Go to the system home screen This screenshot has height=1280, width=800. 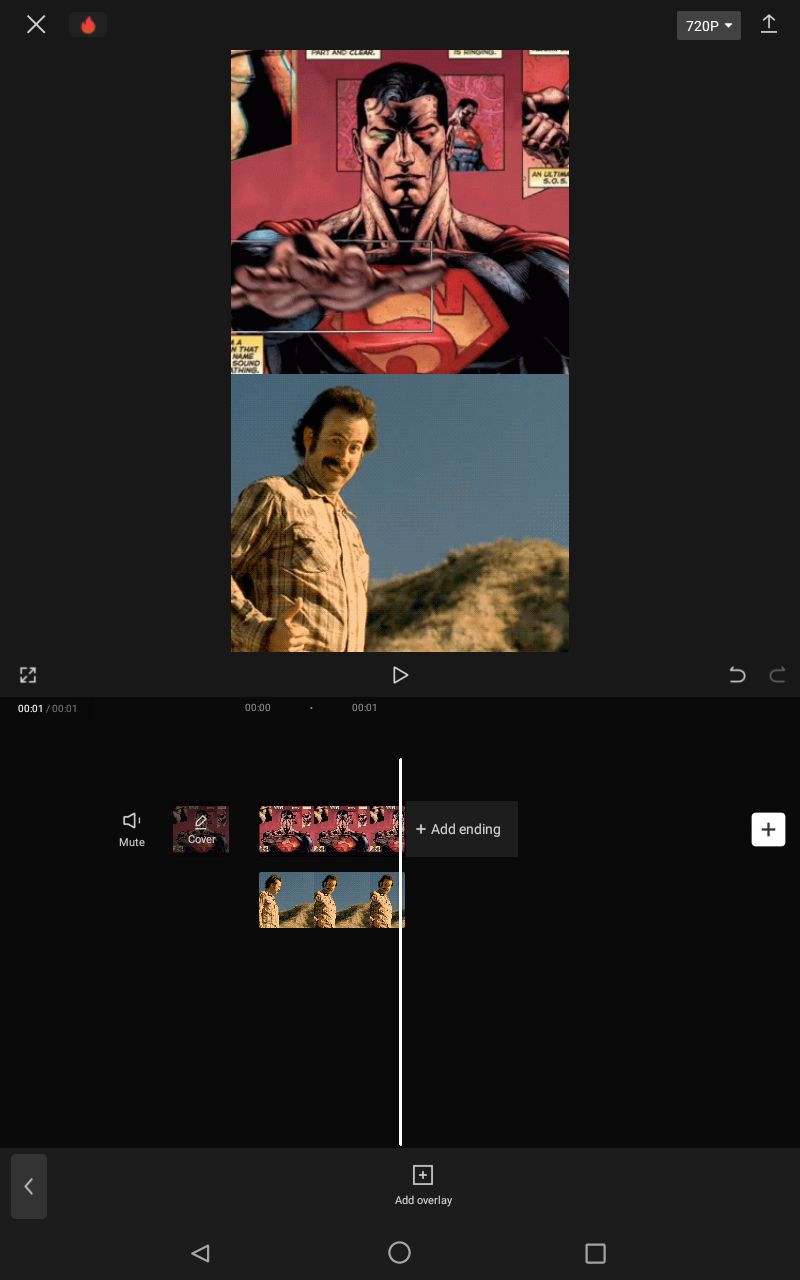click(399, 1252)
